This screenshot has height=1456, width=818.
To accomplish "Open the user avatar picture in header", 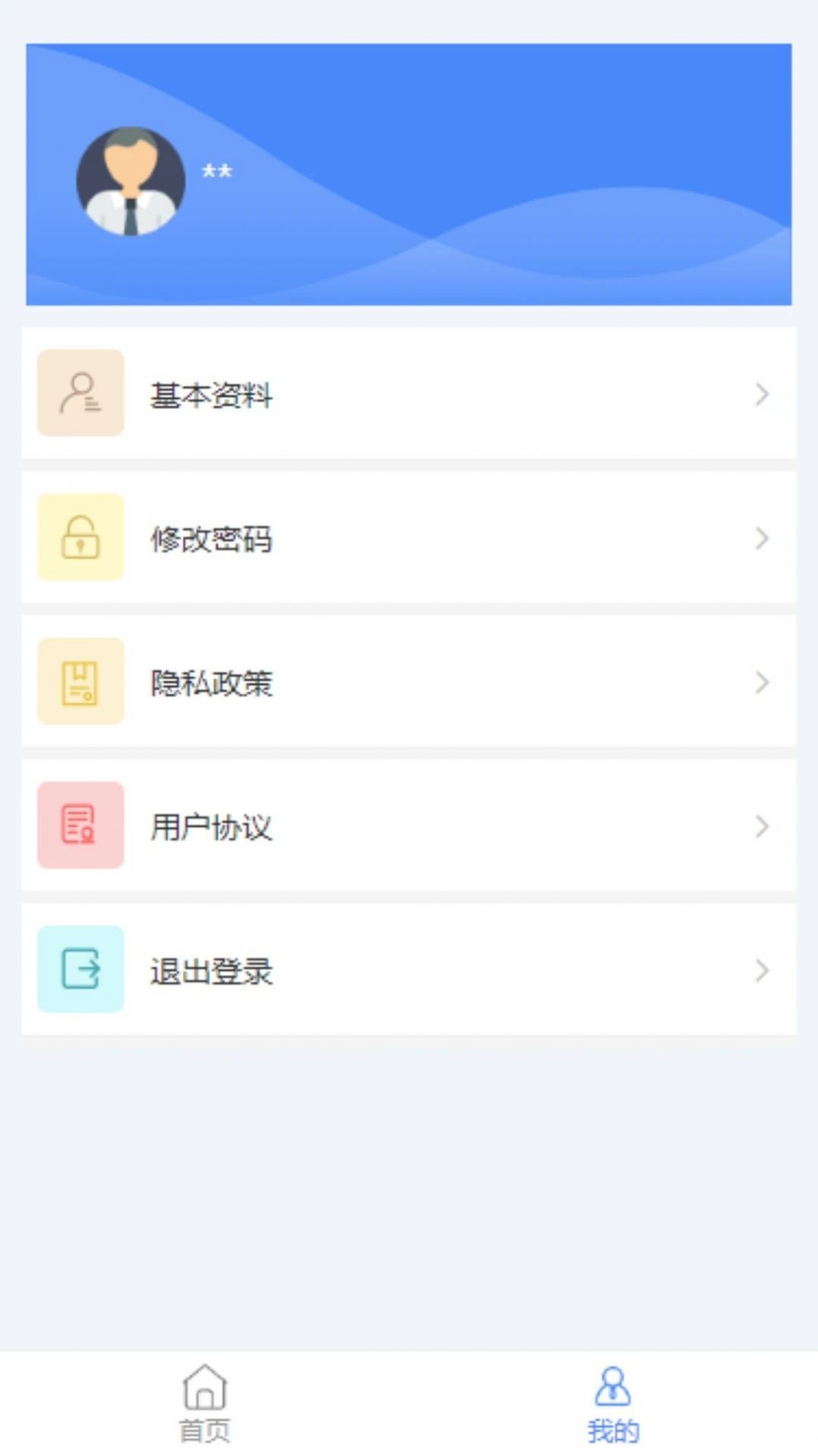I will [x=131, y=180].
